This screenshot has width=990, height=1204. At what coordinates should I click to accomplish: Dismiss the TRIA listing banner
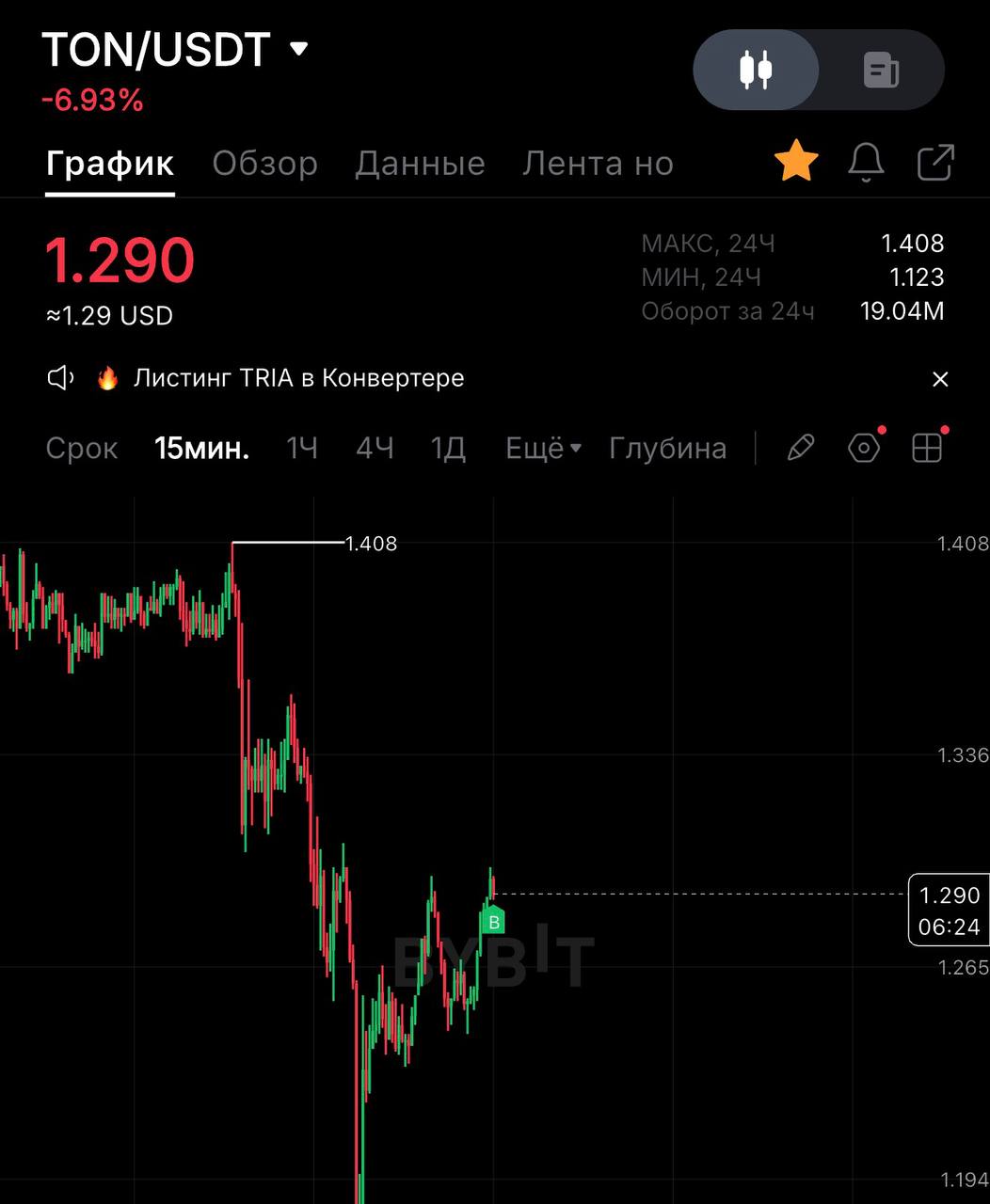point(939,379)
